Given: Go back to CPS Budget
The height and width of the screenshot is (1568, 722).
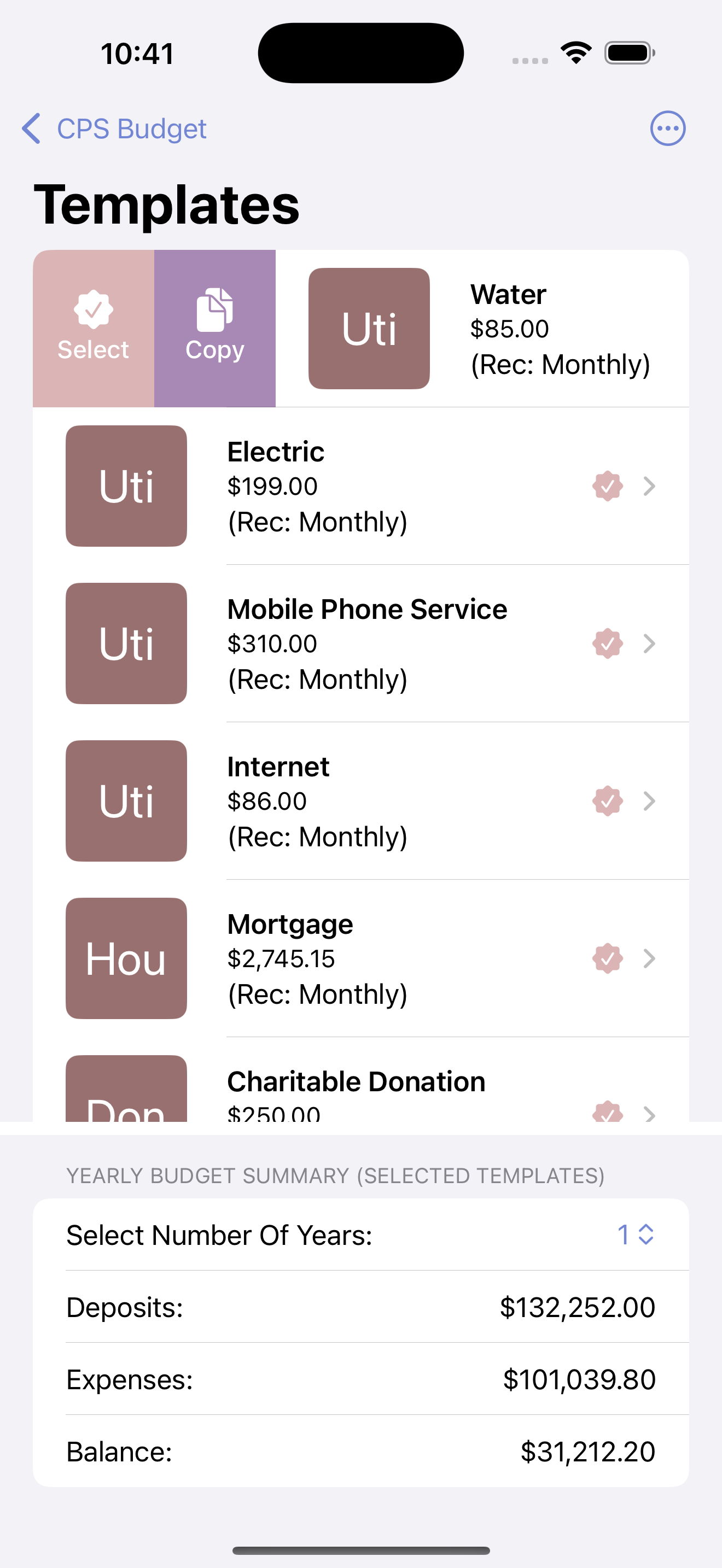Looking at the screenshot, I should click(114, 129).
